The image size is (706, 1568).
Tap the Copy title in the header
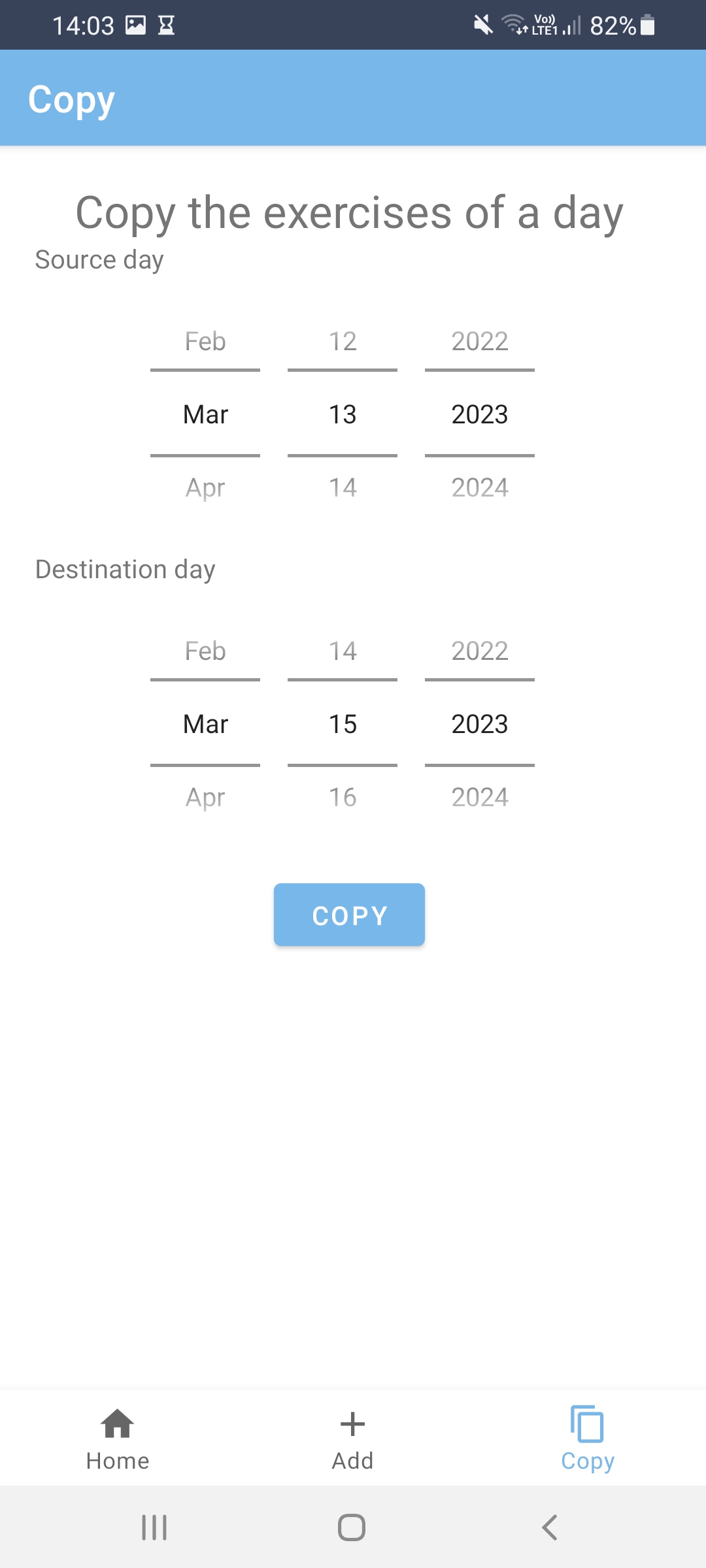72,98
